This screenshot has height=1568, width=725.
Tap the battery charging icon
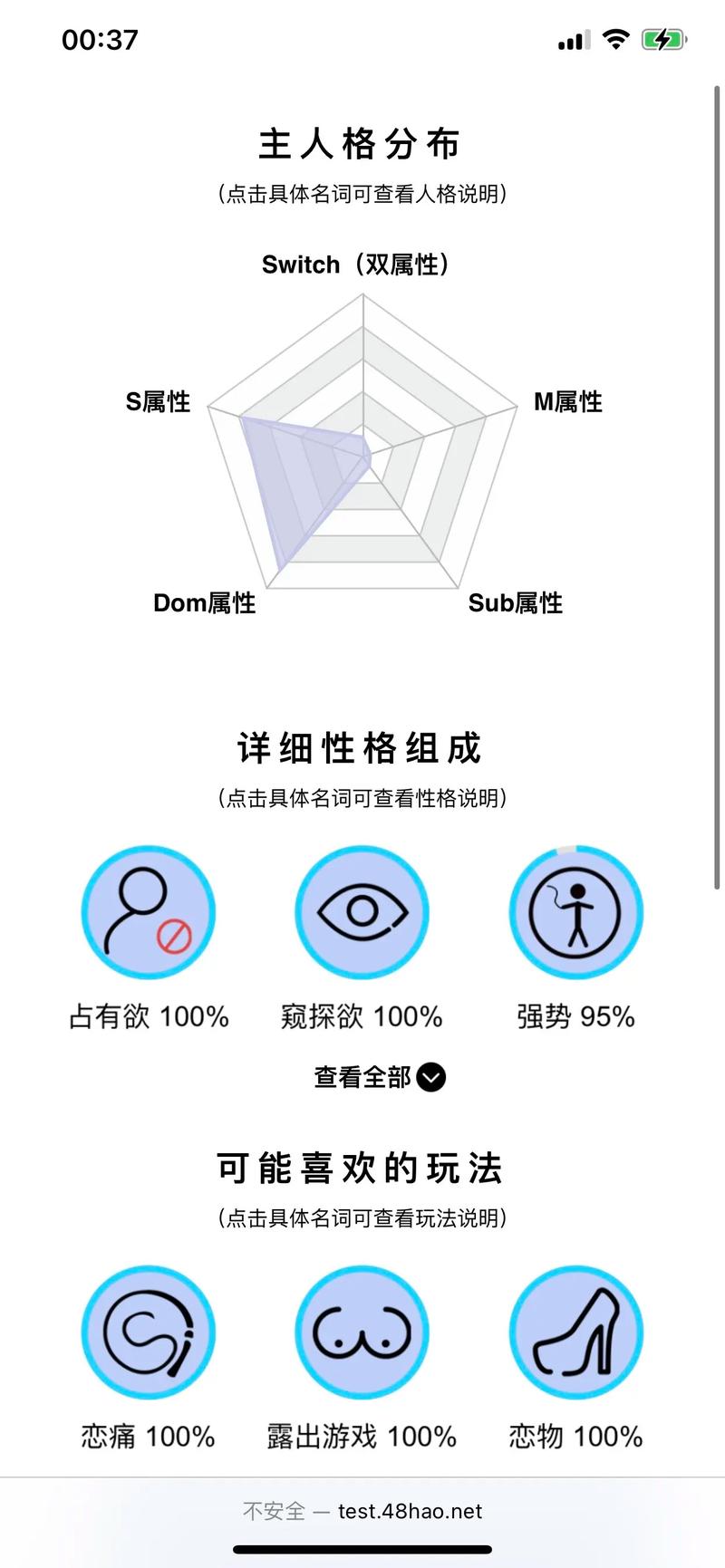click(662, 38)
